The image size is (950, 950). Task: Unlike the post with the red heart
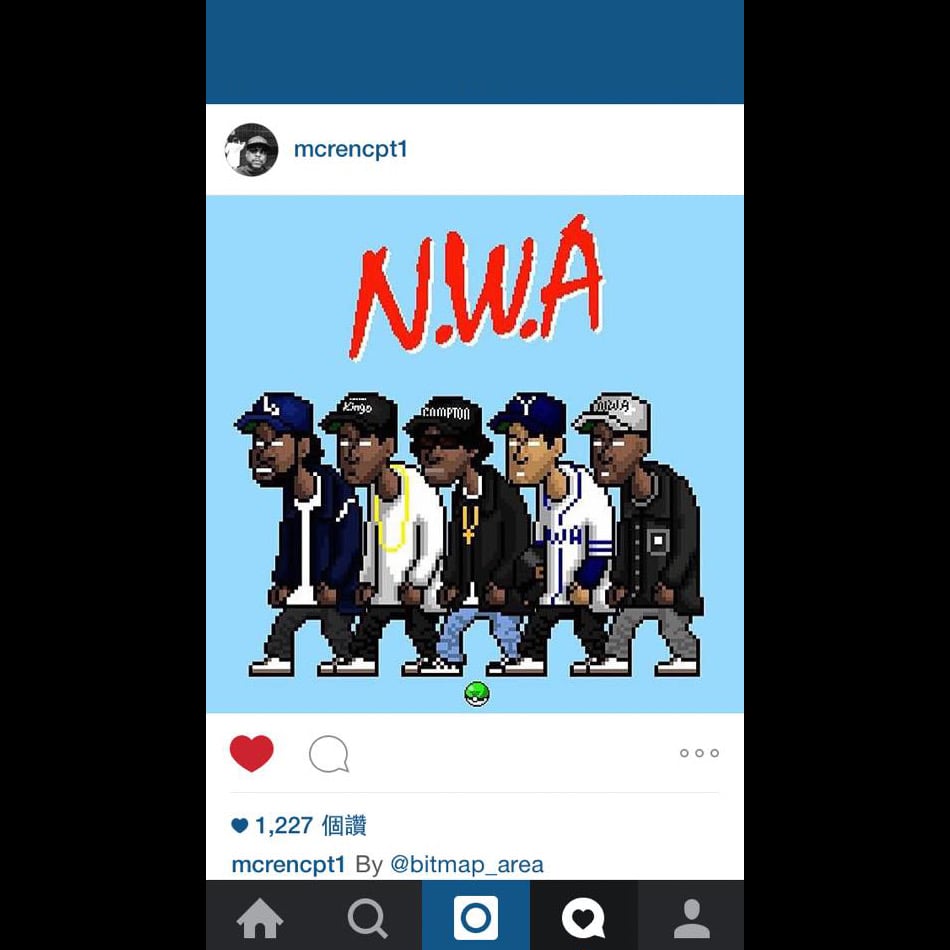click(x=251, y=753)
